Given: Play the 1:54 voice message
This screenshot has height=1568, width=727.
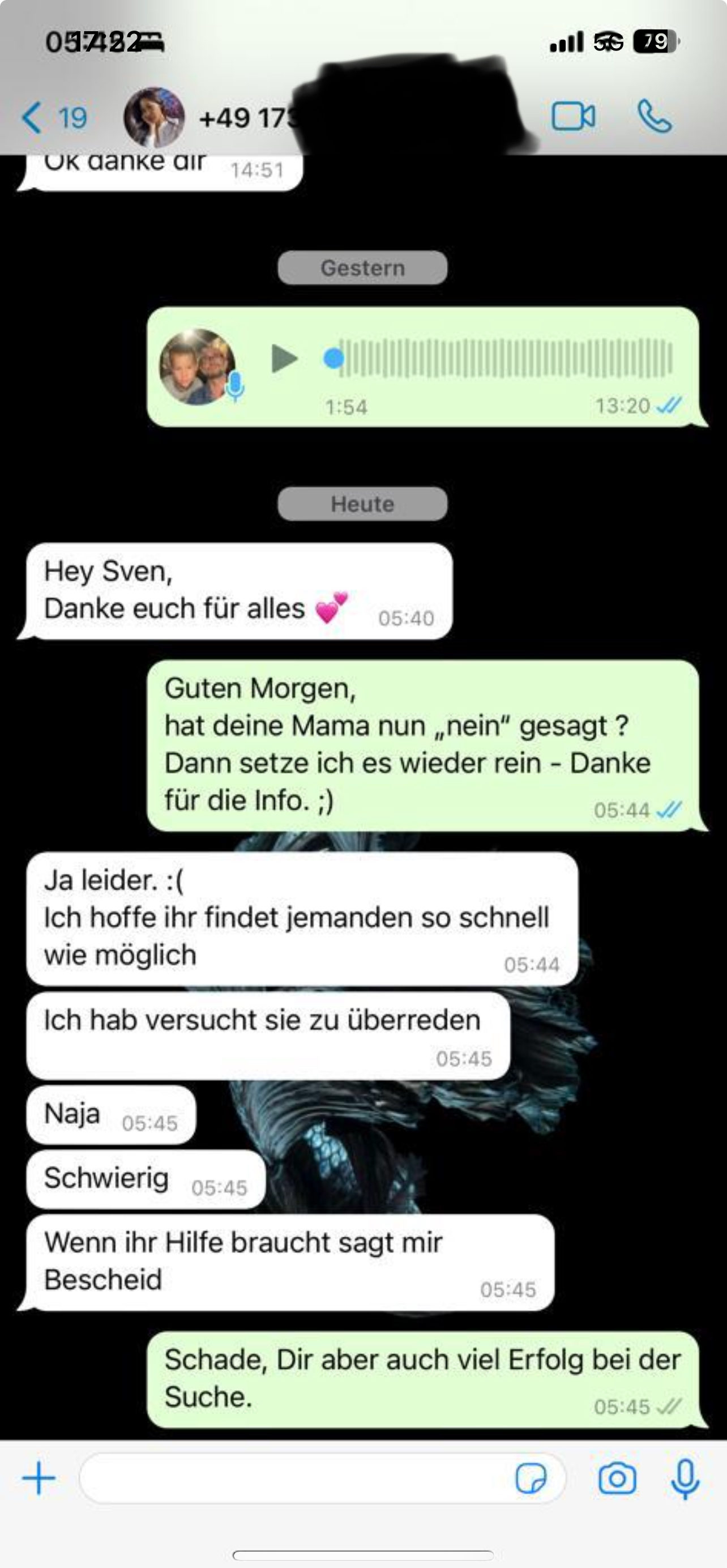Looking at the screenshot, I should tap(284, 358).
